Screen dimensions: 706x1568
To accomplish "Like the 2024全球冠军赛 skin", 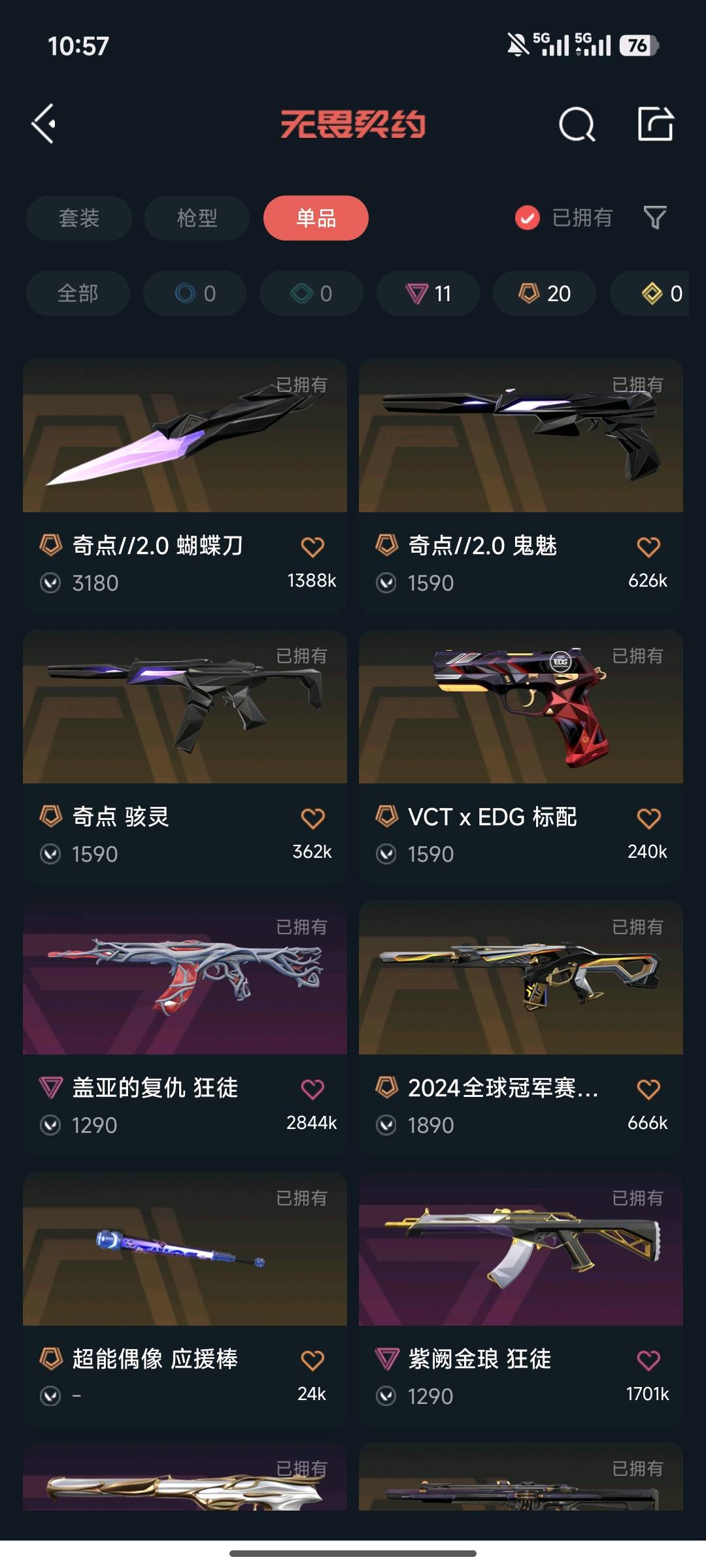I will coord(648,1089).
